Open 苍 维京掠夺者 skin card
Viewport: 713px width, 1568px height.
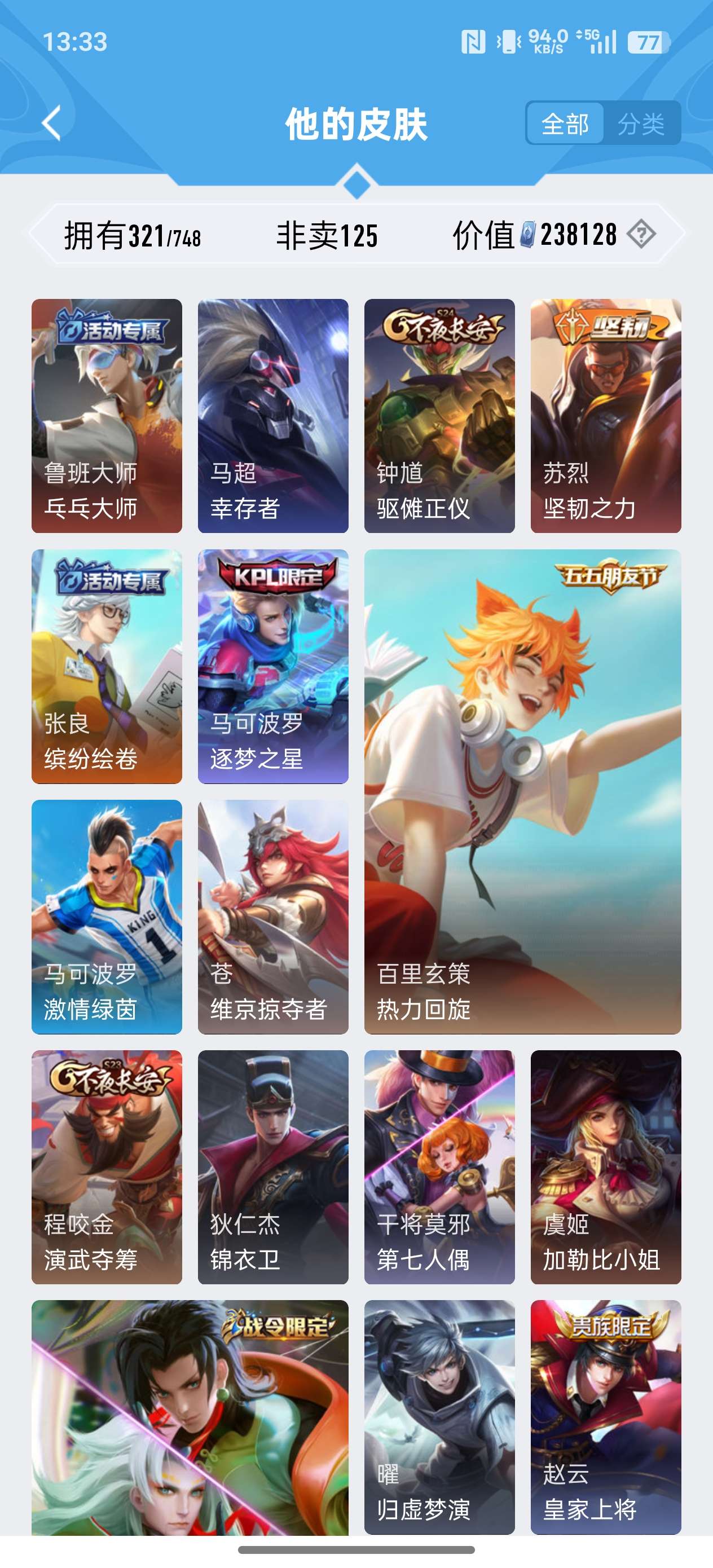pos(273,917)
